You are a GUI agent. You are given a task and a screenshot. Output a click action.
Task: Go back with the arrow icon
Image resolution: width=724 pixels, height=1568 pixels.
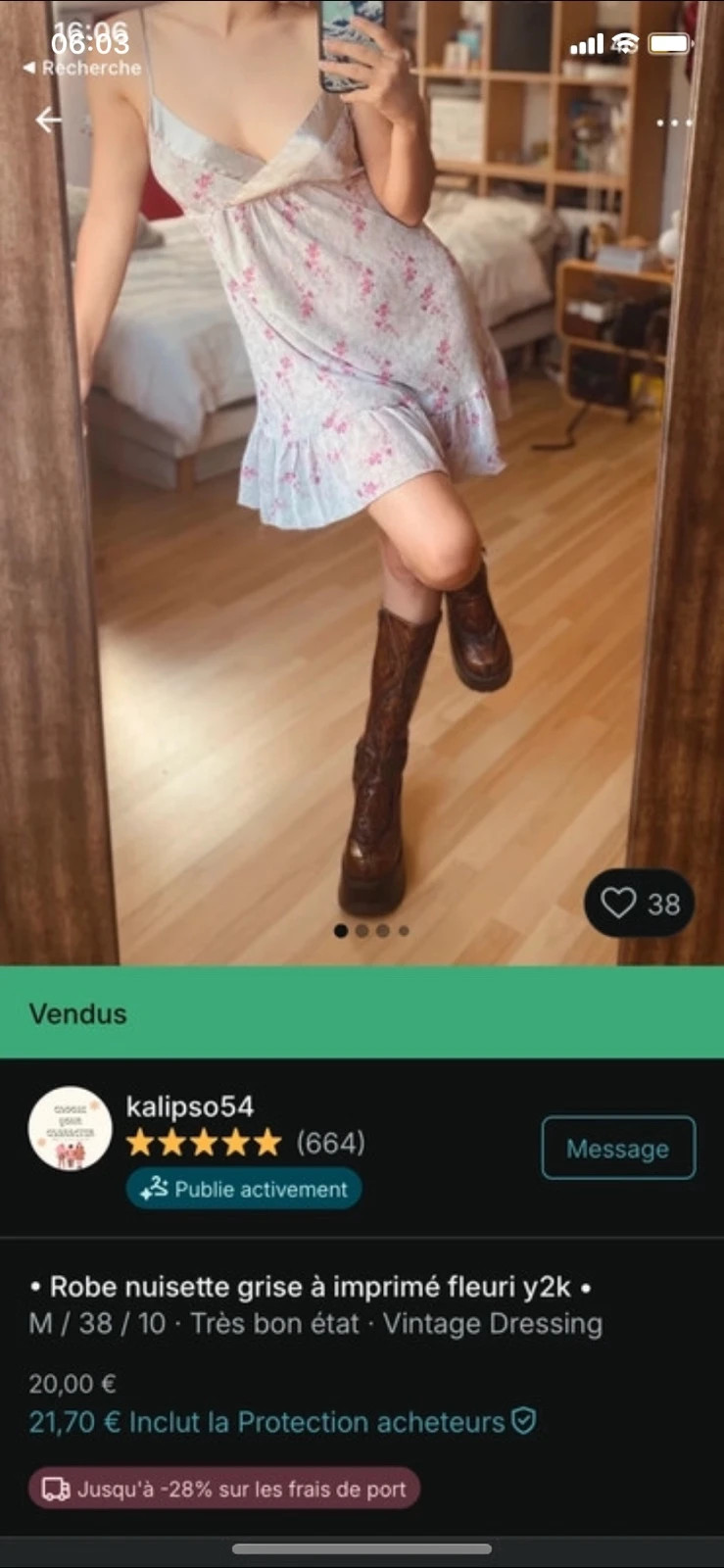(x=48, y=120)
